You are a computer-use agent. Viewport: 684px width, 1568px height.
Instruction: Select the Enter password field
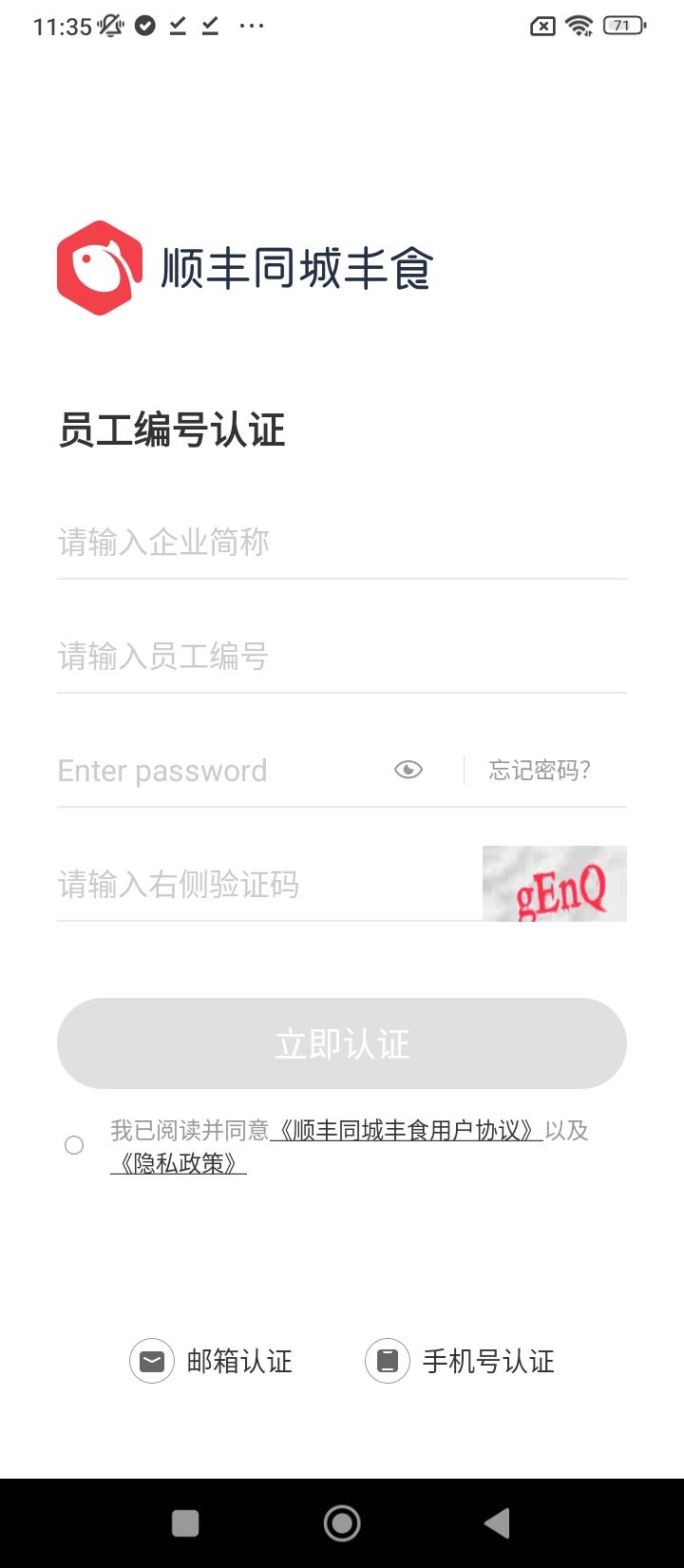(218, 771)
